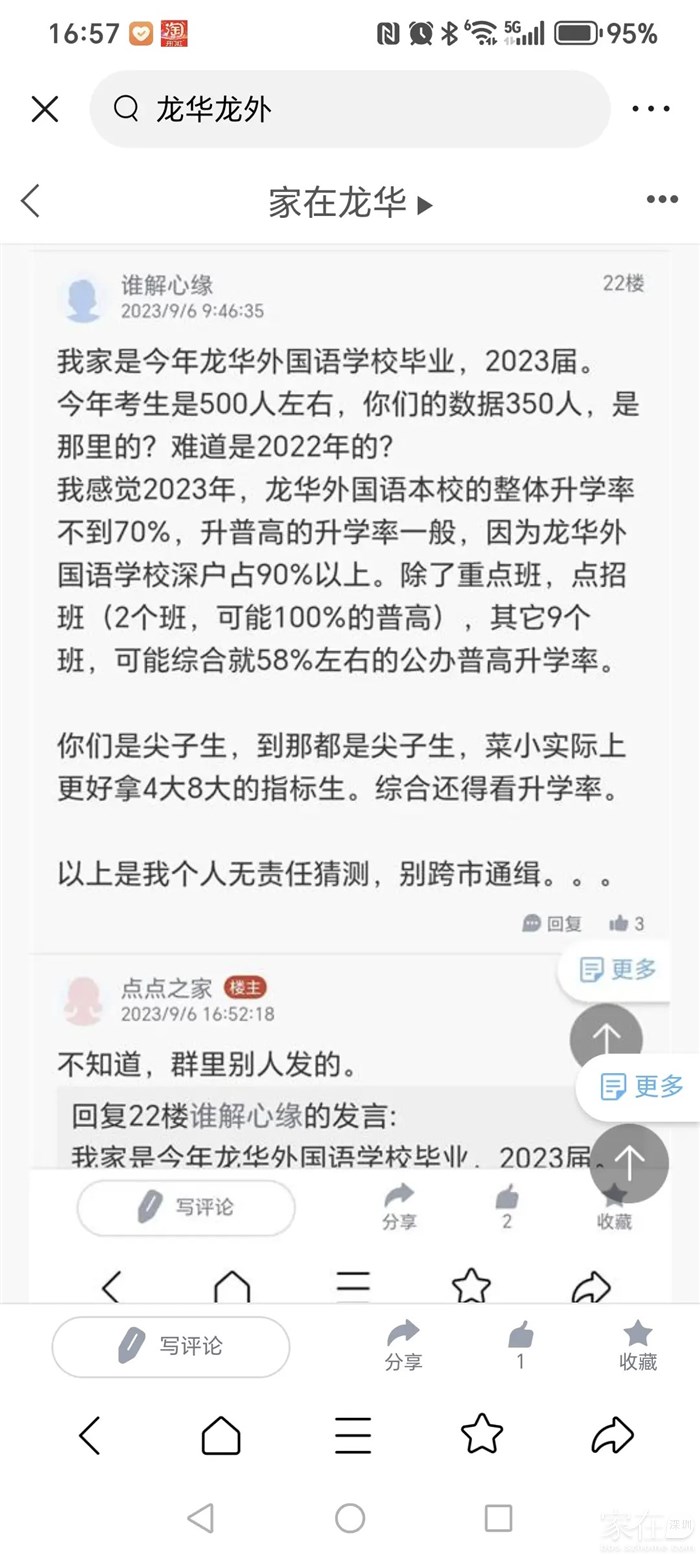Like the thread using the thumbs-up showing 1
Screen dimensions: 700x1555
(520, 1341)
